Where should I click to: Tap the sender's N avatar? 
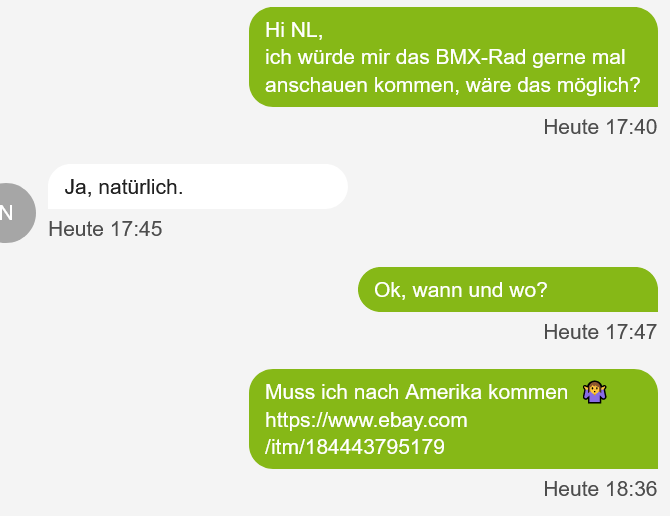[x=12, y=213]
